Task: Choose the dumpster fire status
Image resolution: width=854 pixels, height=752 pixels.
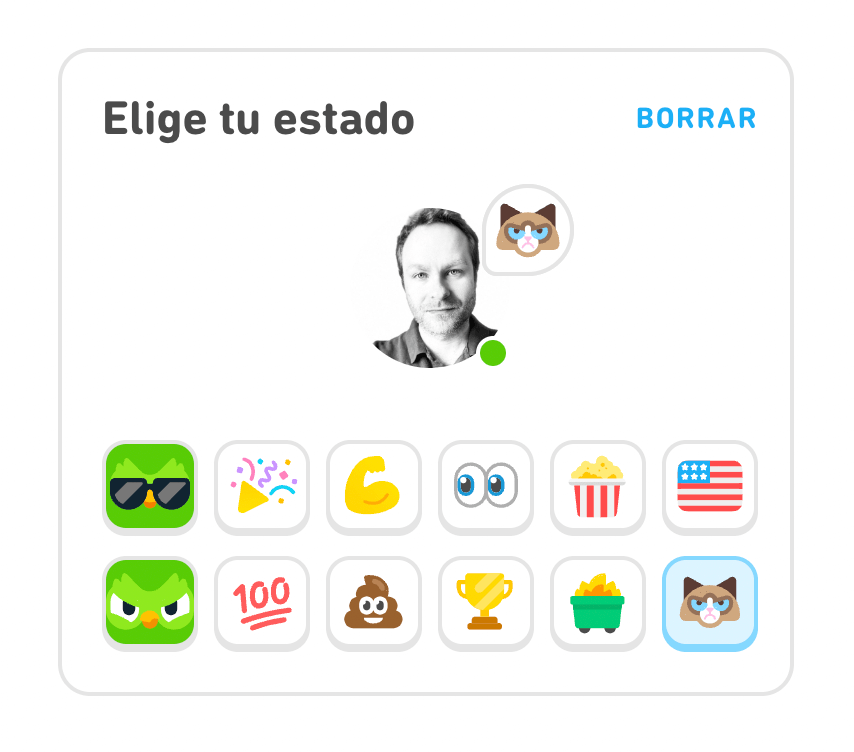Action: 598,602
